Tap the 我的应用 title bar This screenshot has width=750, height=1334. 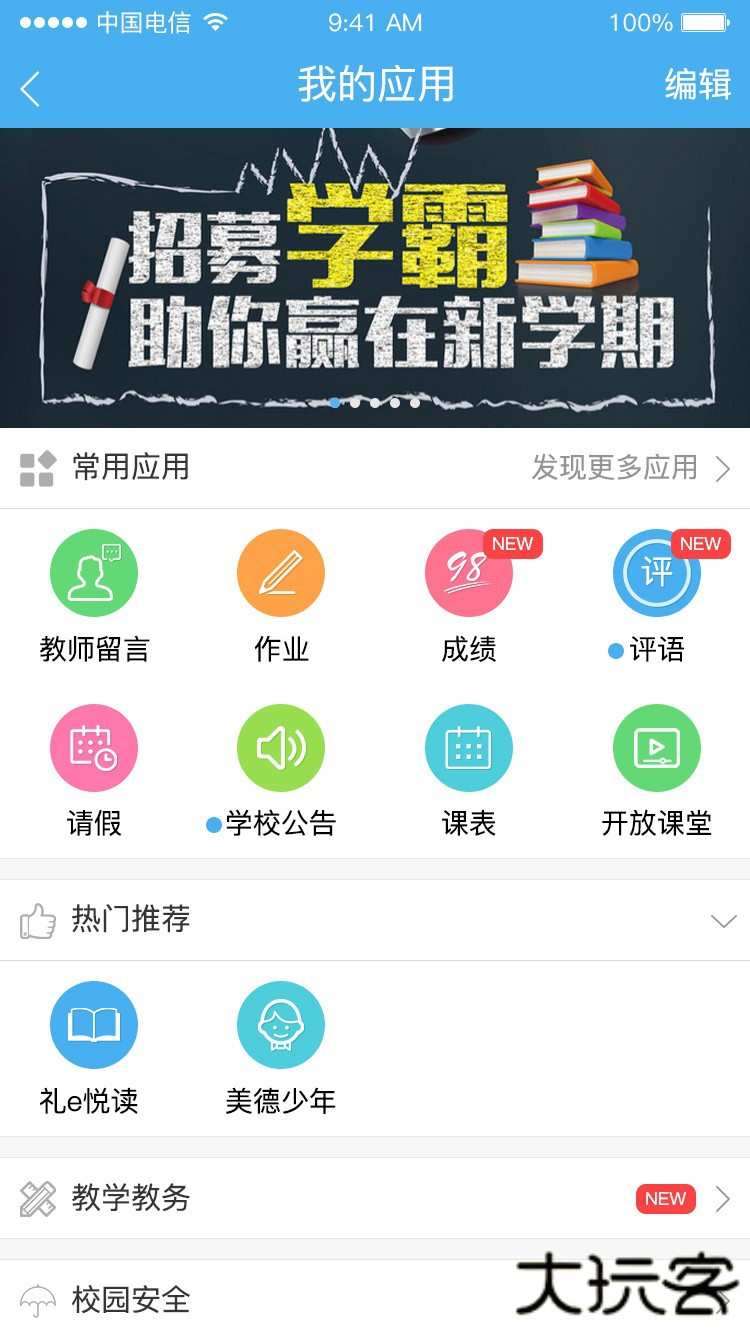[375, 89]
